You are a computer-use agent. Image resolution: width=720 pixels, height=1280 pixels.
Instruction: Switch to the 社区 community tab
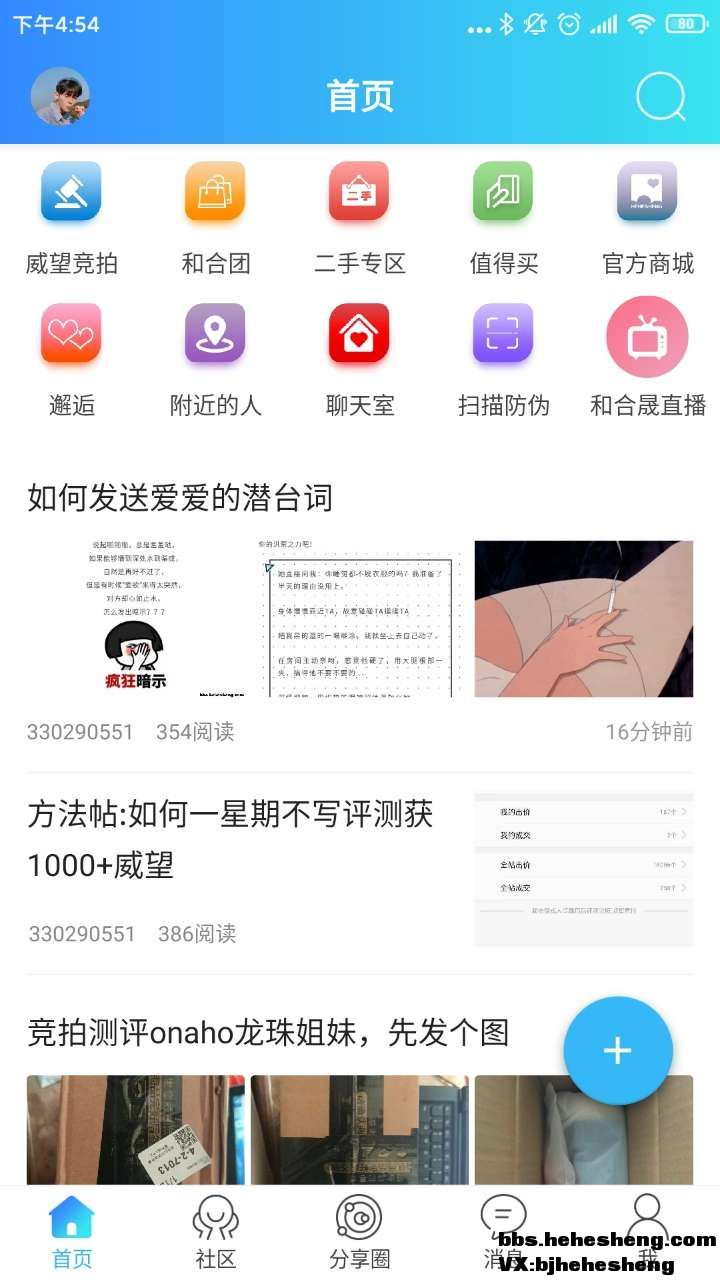click(x=215, y=1232)
